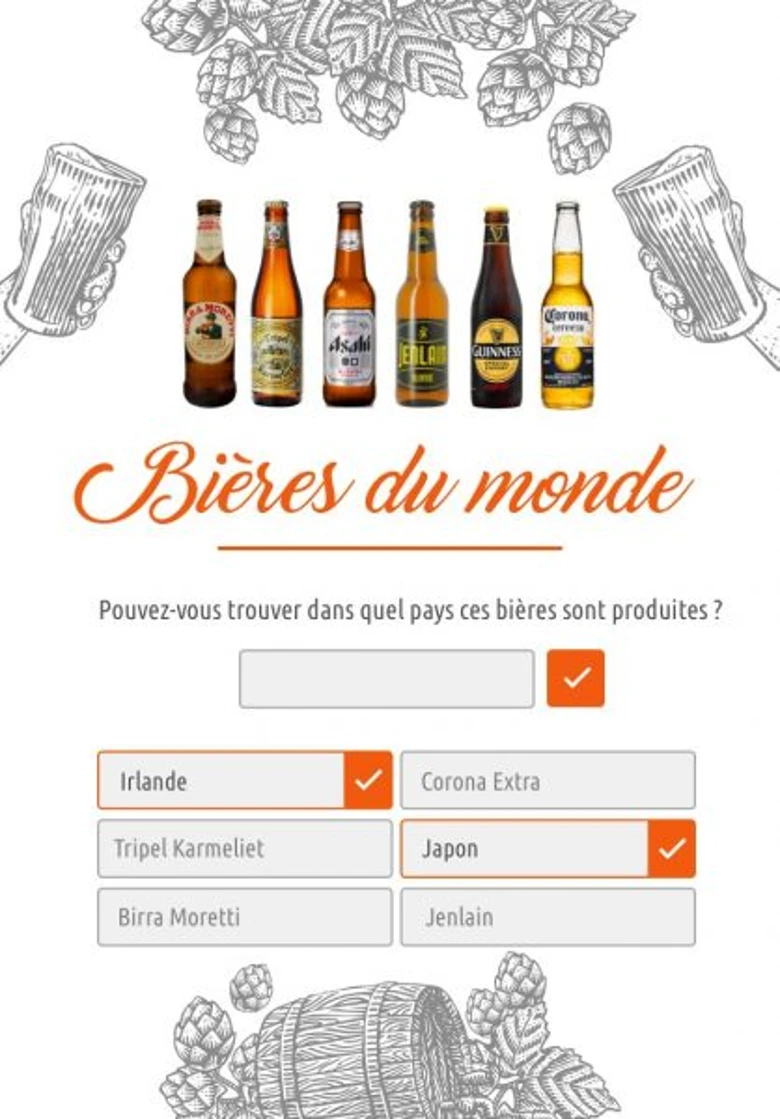This screenshot has height=1119, width=780.
Task: Tap the Irlande answer field
Action: (x=221, y=781)
